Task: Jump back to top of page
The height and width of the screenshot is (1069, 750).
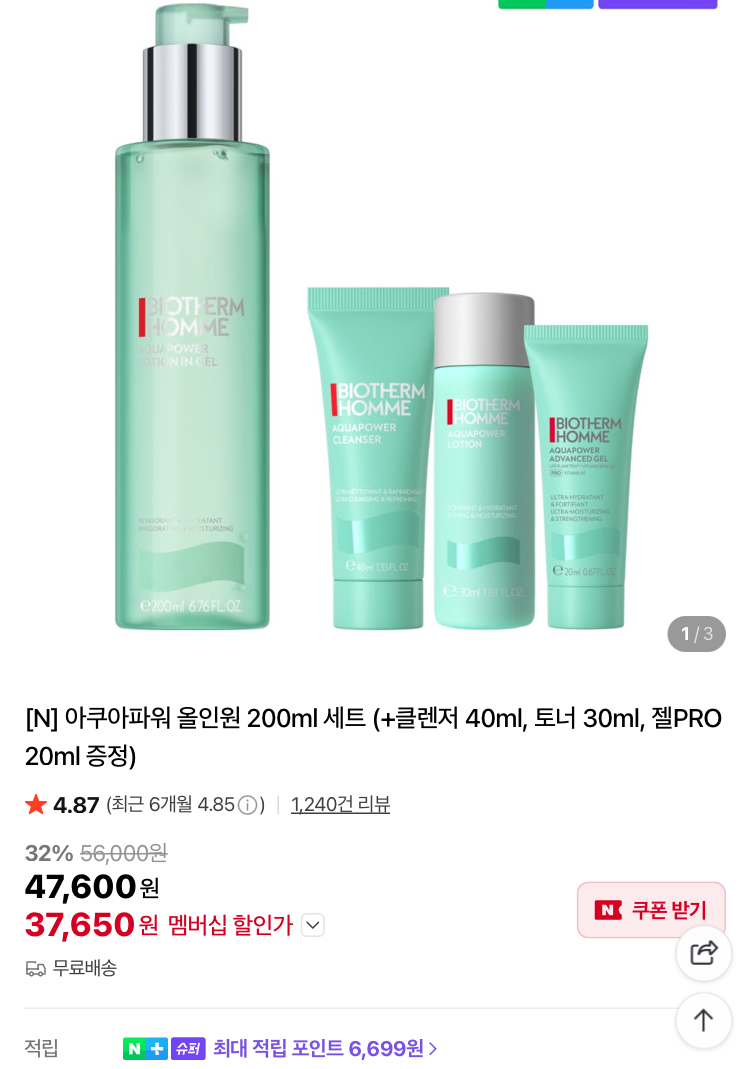Action: 704,1020
